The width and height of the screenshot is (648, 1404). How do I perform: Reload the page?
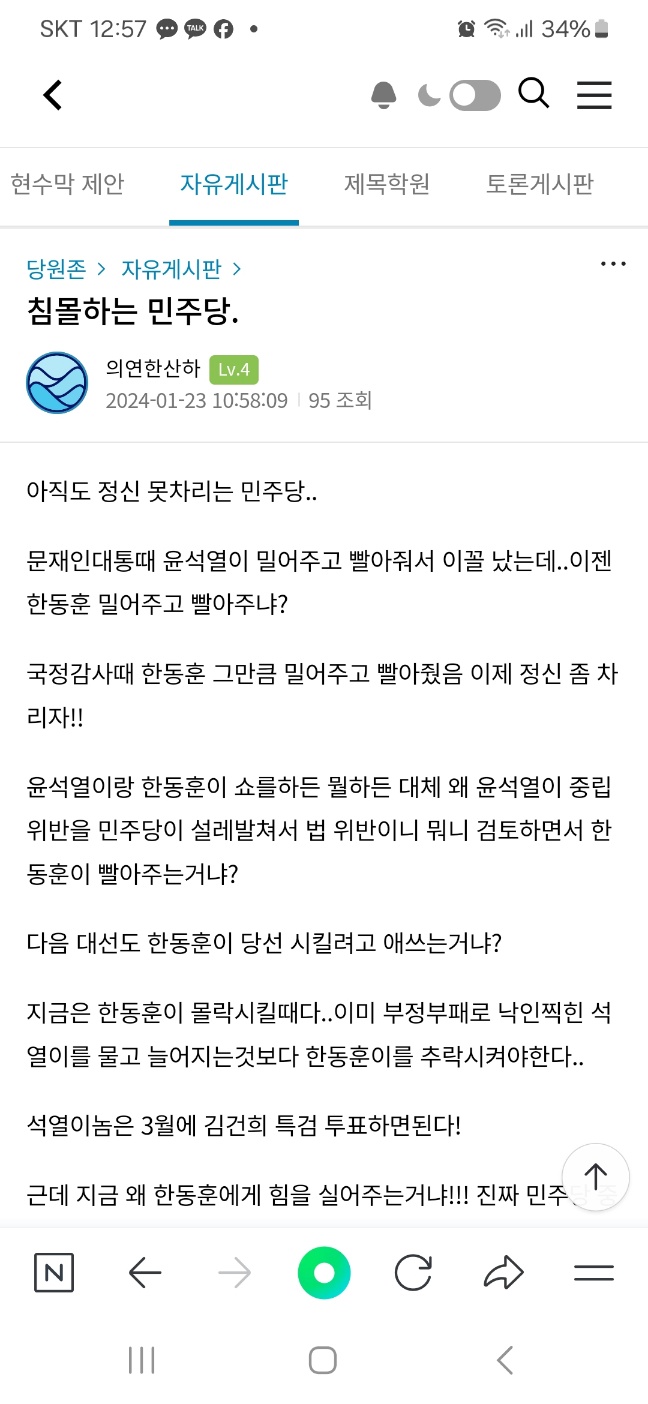(x=413, y=1273)
